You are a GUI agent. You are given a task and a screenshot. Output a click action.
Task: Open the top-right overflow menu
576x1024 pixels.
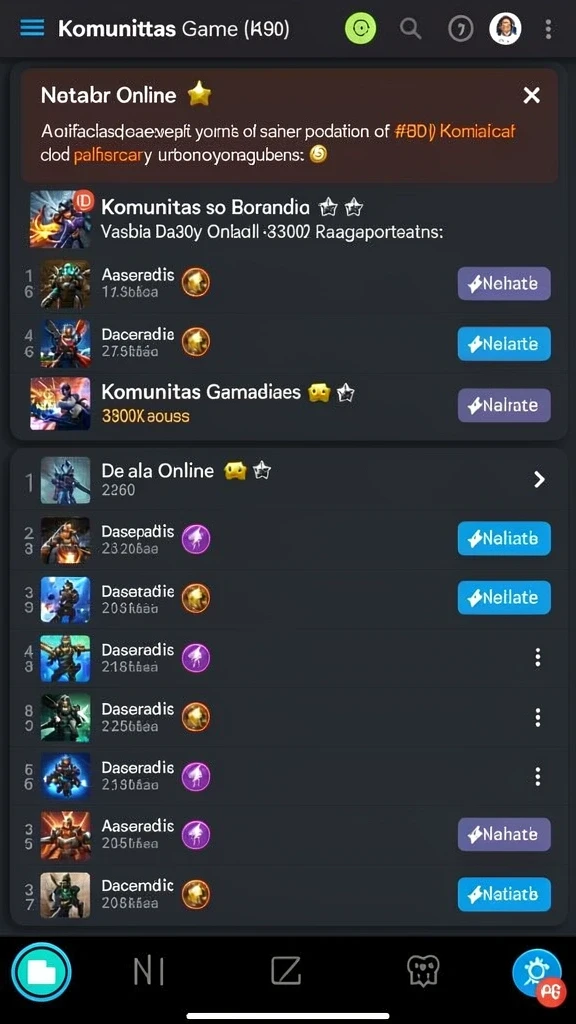click(x=548, y=29)
